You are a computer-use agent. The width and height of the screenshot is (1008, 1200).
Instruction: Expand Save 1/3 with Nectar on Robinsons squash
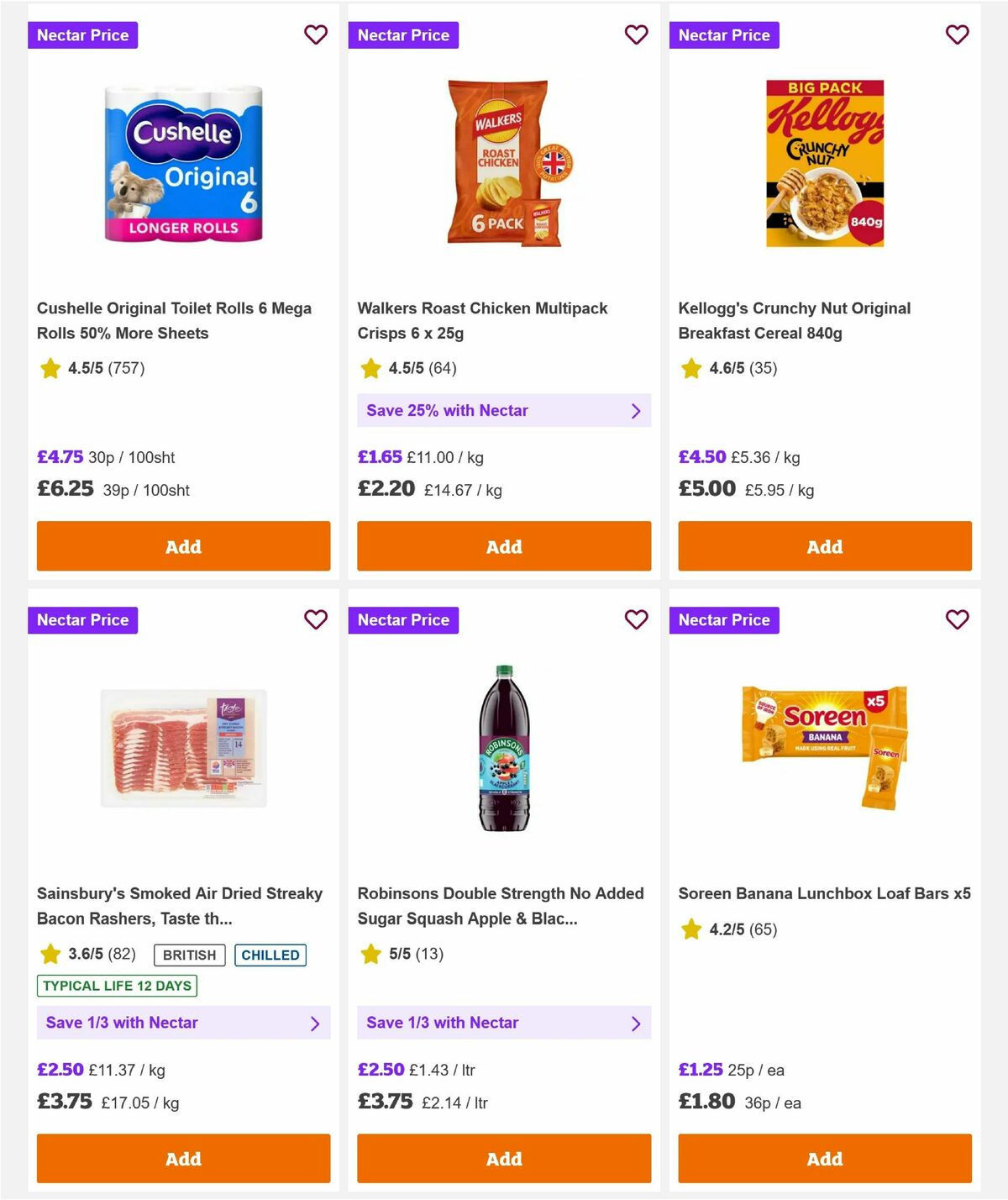[503, 1023]
